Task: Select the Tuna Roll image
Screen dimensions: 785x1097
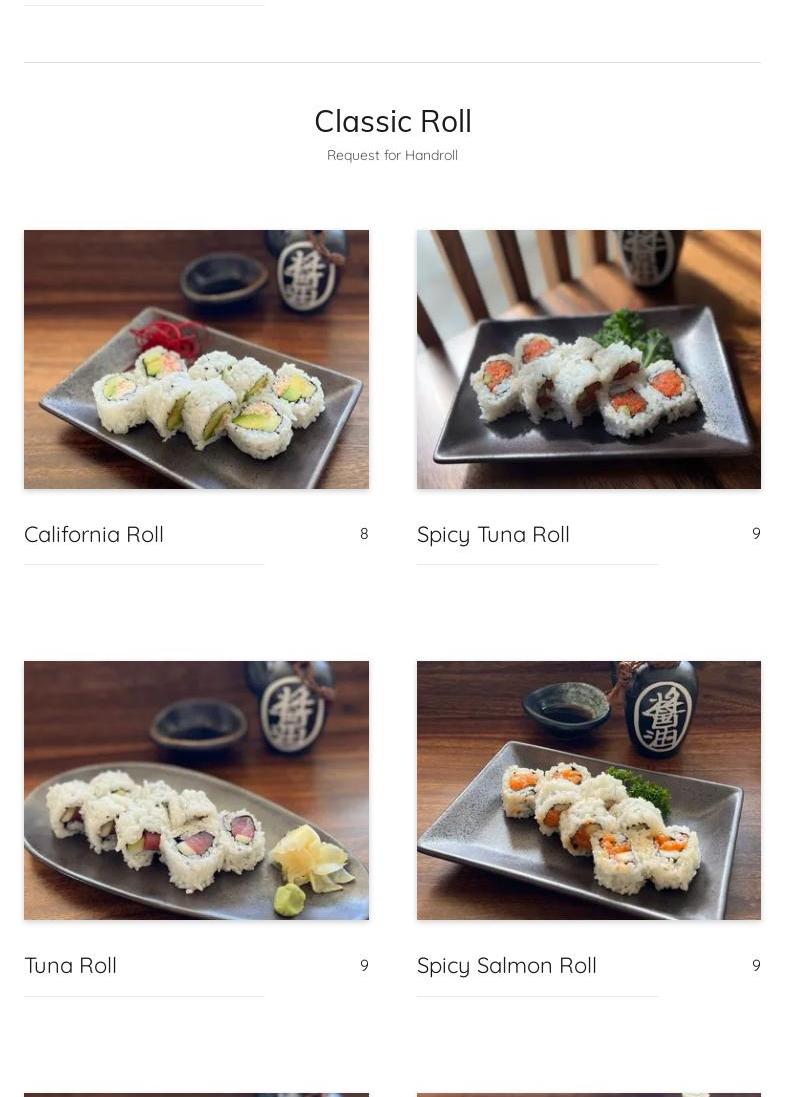Action: 196,790
